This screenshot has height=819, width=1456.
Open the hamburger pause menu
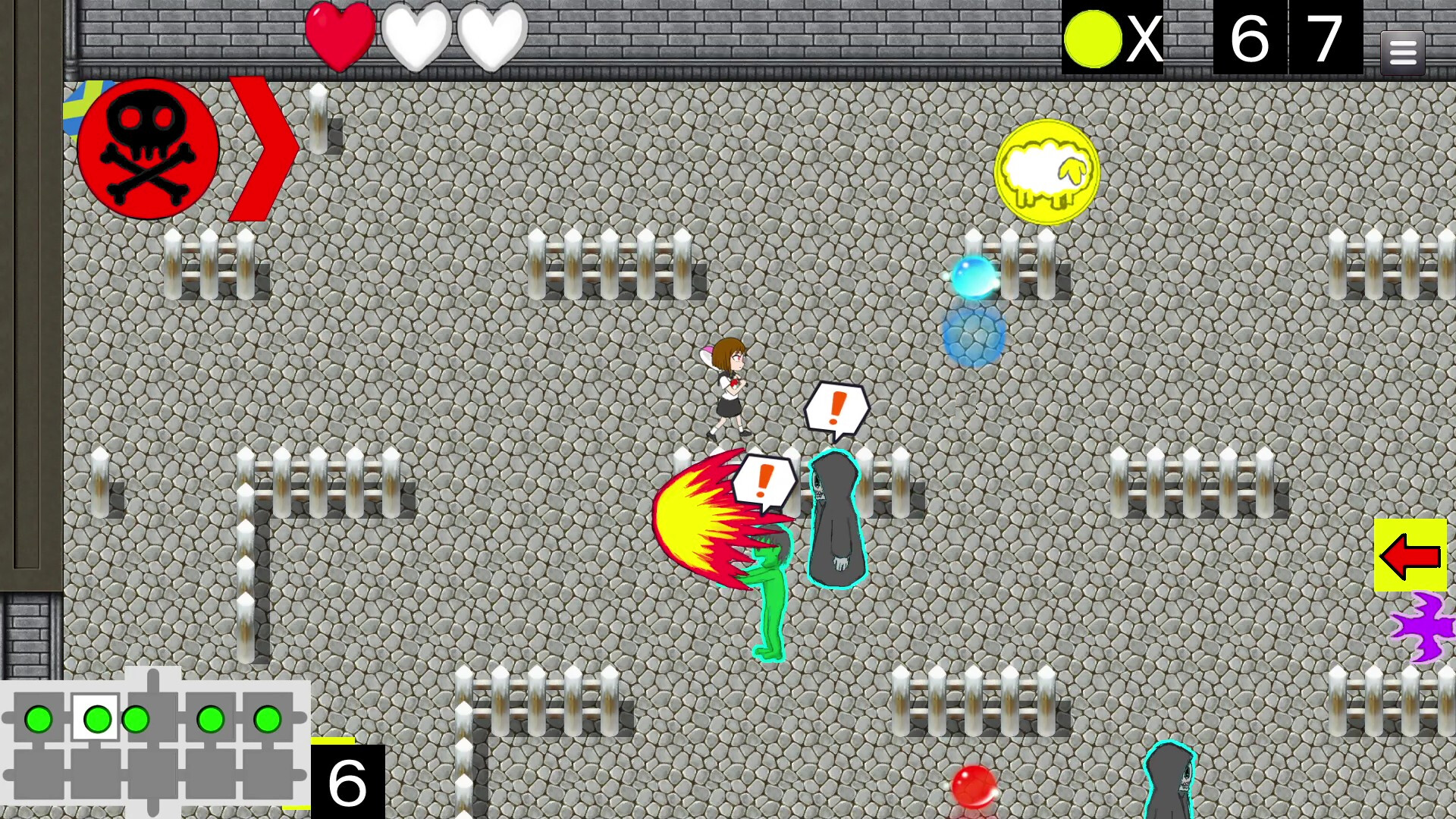[x=1402, y=52]
